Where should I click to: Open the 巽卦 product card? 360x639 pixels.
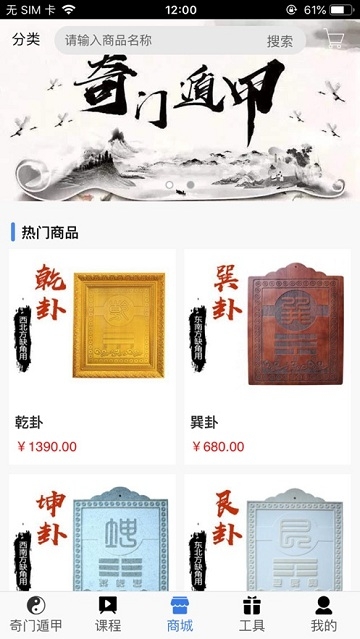click(267, 357)
